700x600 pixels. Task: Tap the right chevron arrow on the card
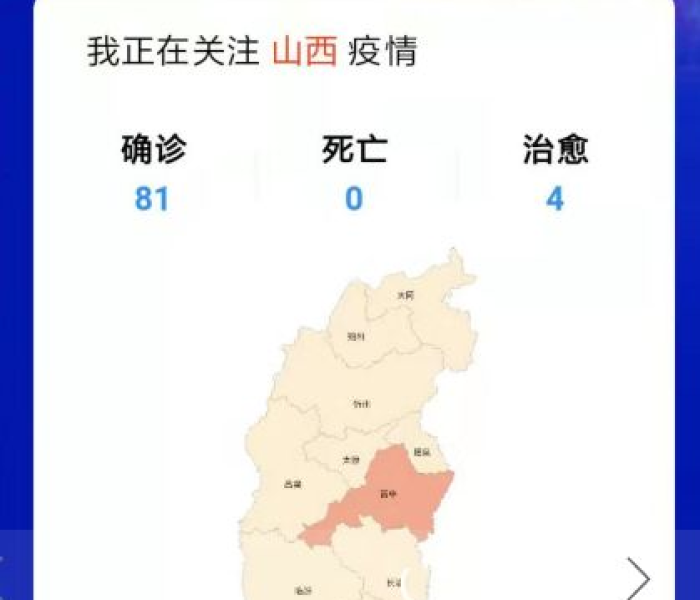coord(638,578)
